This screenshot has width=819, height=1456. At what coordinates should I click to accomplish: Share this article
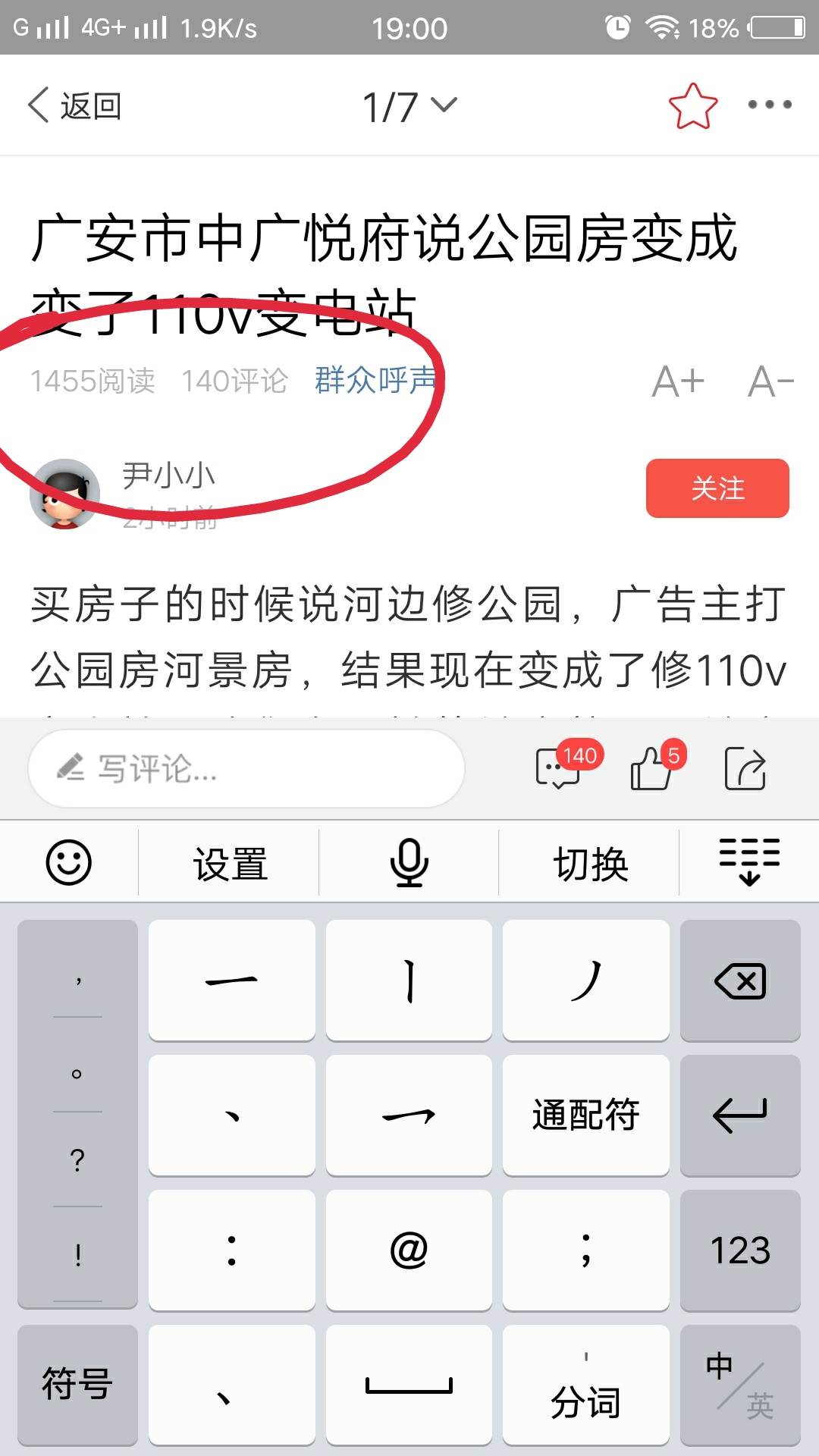coord(745,769)
